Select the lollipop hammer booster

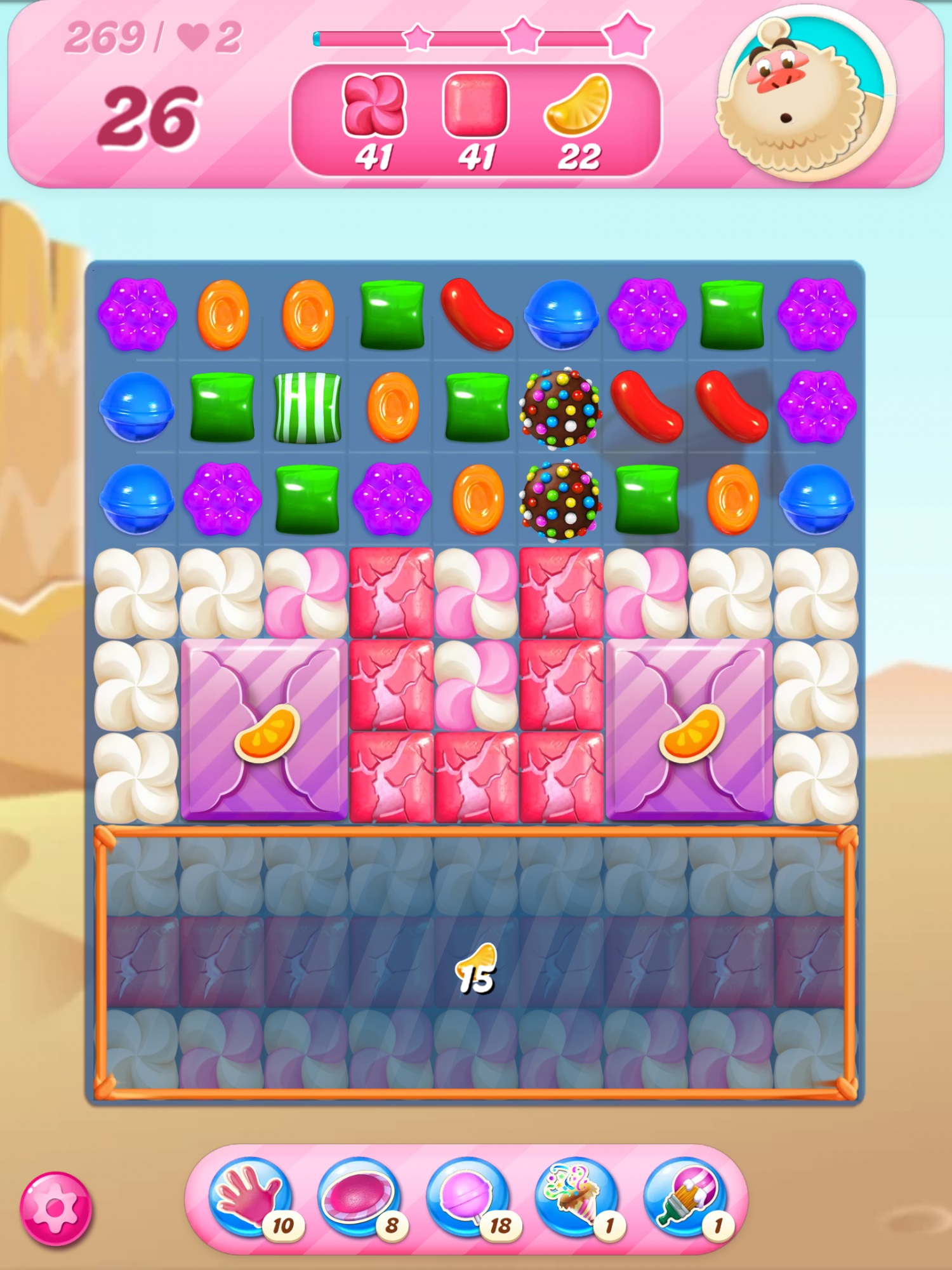click(x=468, y=1196)
